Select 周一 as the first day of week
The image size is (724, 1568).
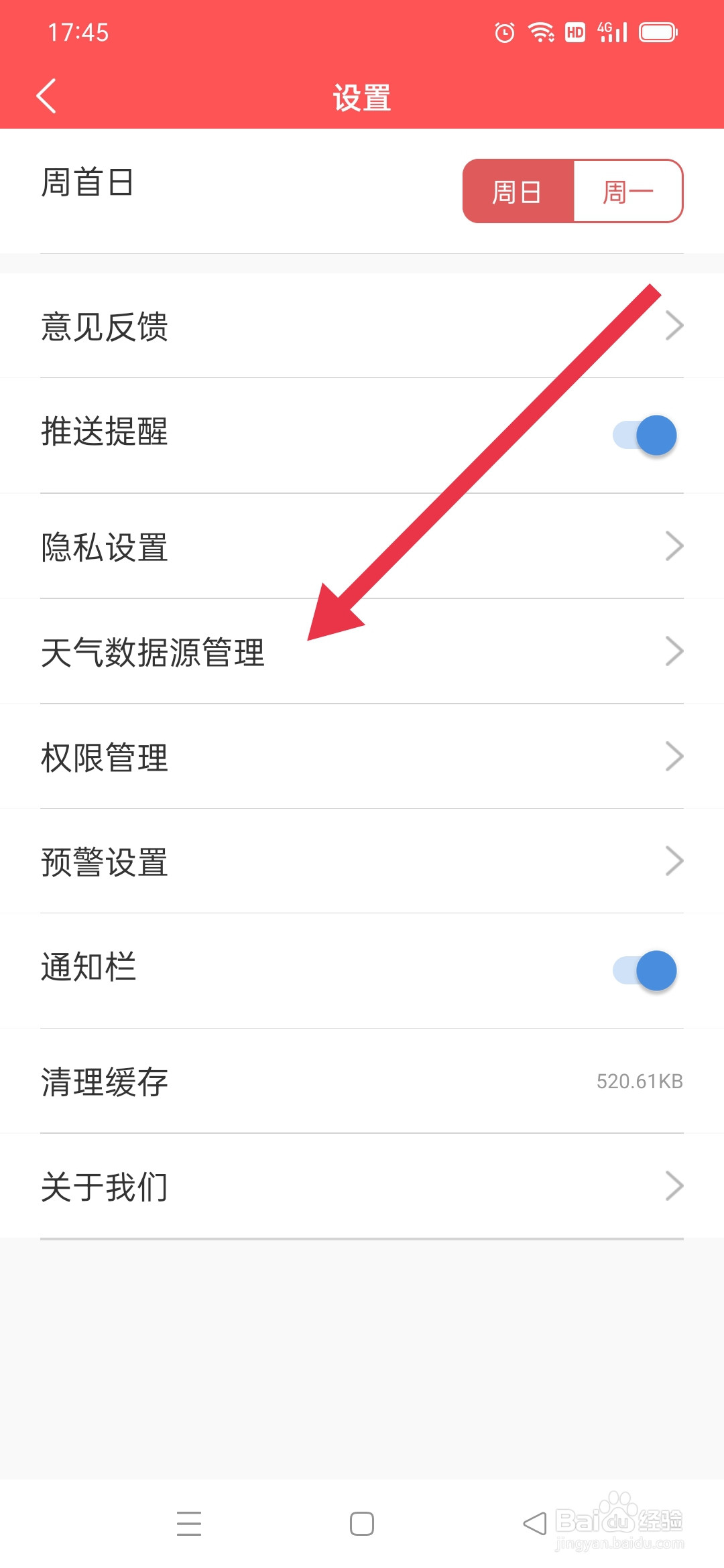pyautogui.click(x=628, y=192)
